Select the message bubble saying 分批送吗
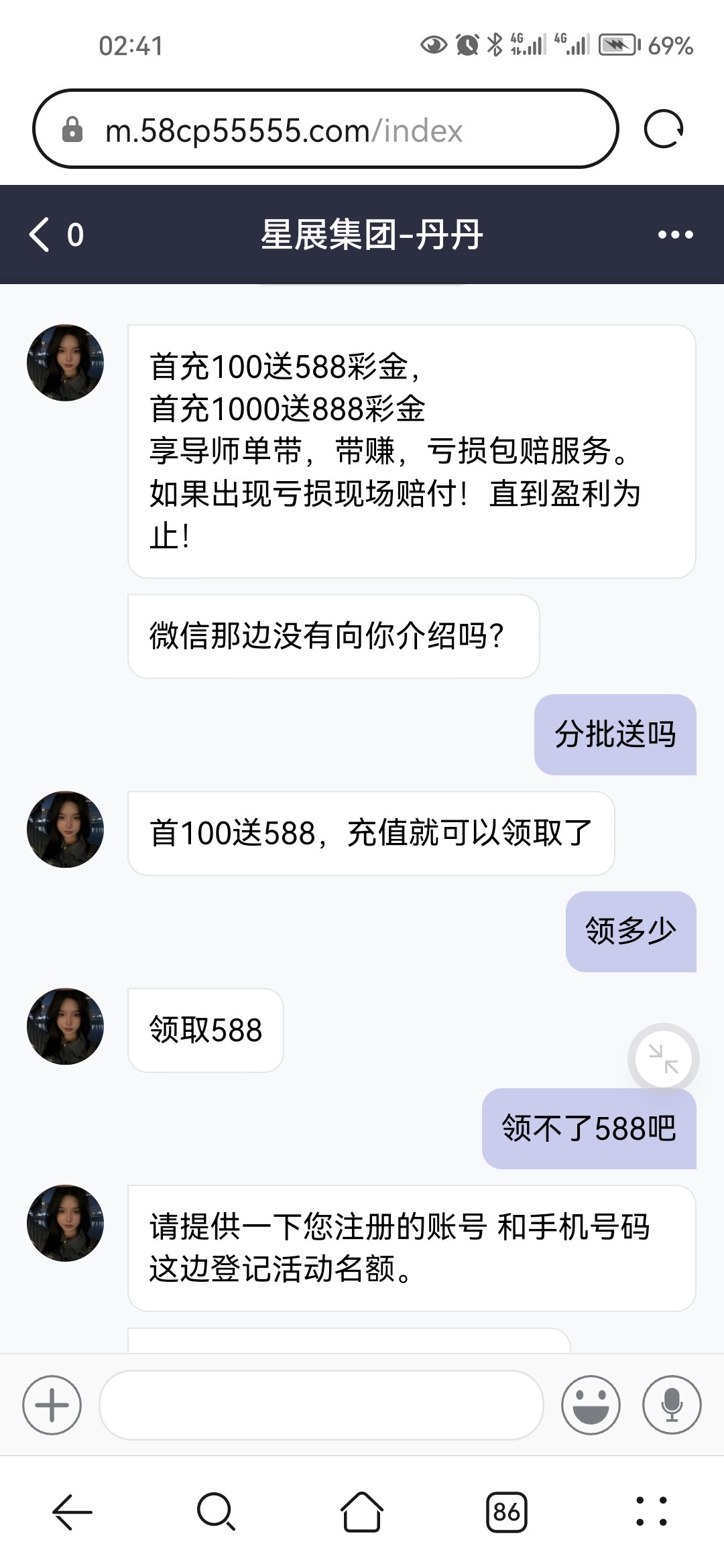The width and height of the screenshot is (724, 1568). pos(615,734)
